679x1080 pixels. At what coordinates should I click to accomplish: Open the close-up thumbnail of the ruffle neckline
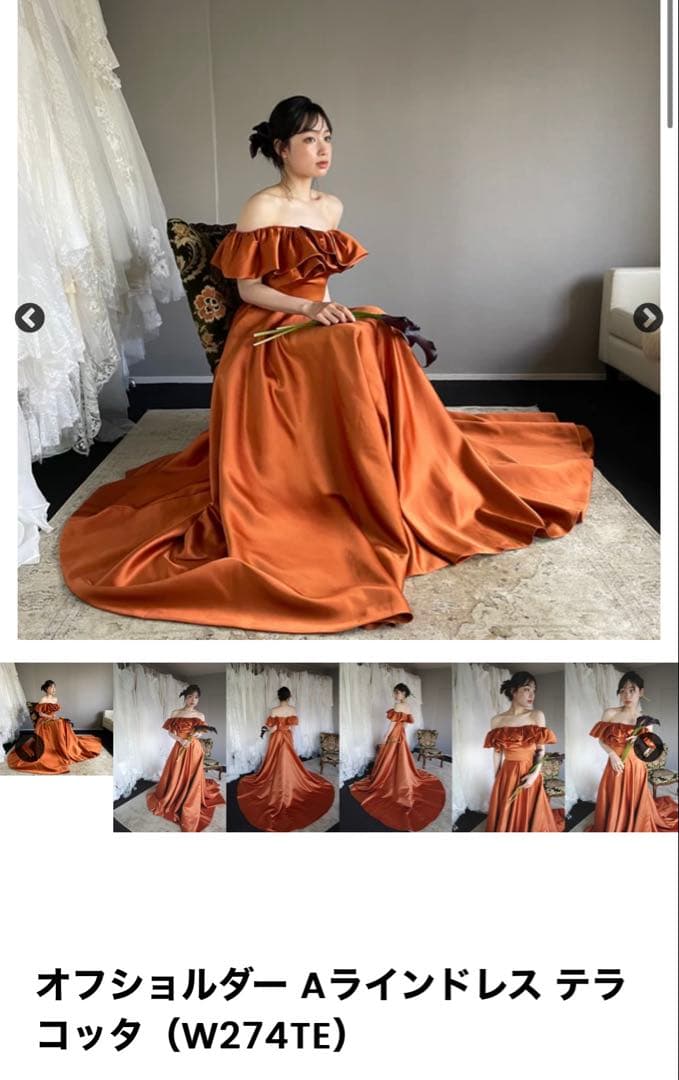coord(508,747)
